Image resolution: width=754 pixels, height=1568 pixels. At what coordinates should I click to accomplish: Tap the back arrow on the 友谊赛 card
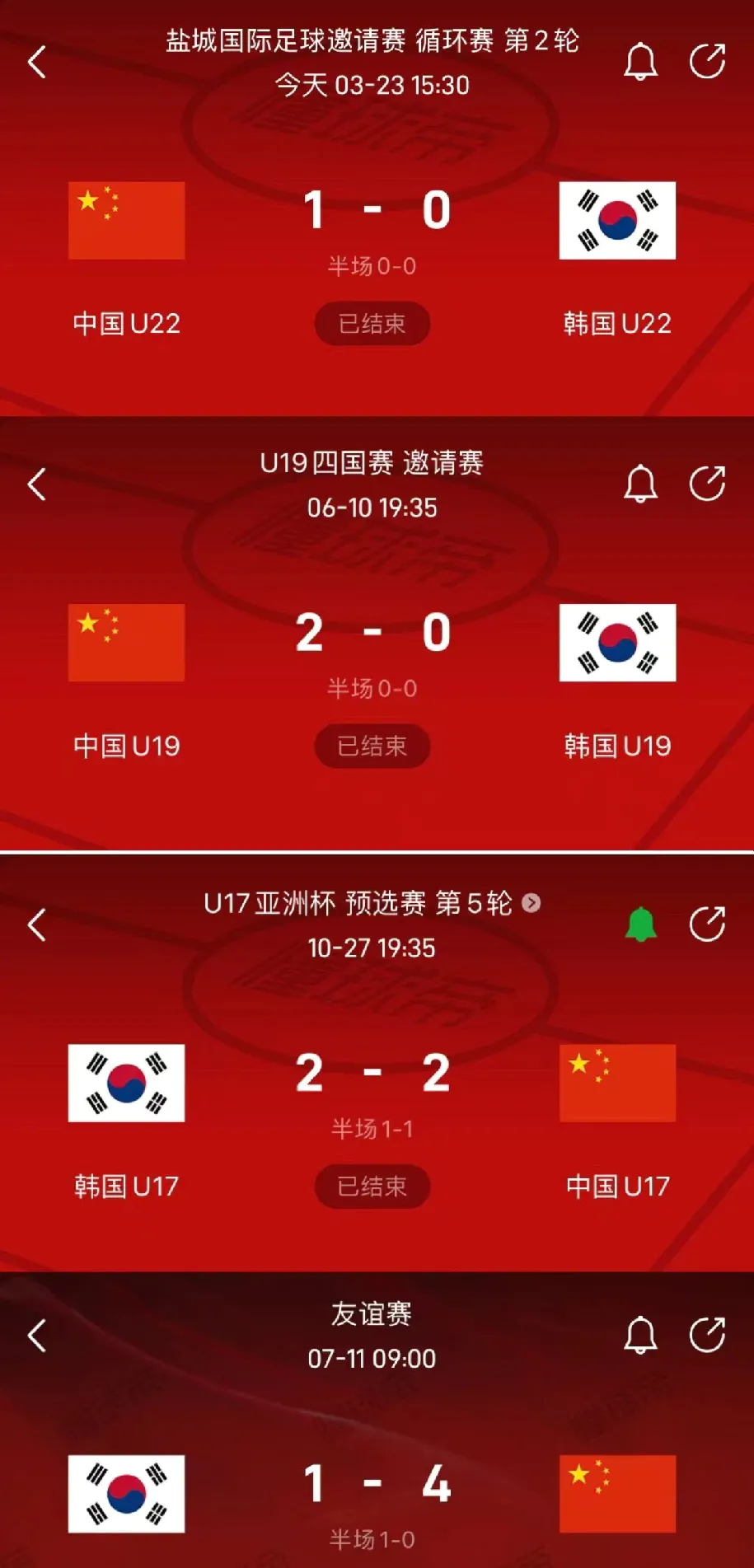click(36, 1335)
